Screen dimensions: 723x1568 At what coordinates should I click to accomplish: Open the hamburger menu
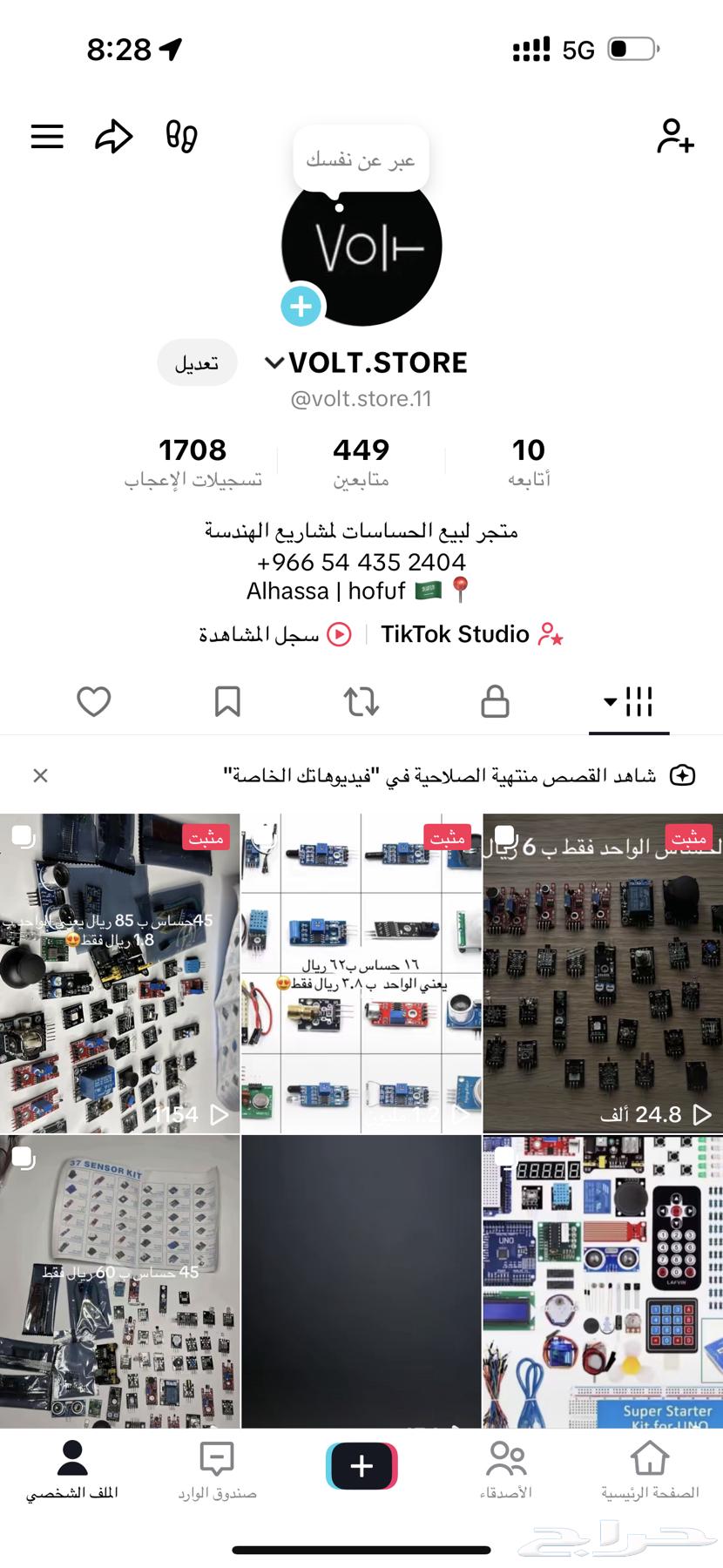[x=46, y=136]
